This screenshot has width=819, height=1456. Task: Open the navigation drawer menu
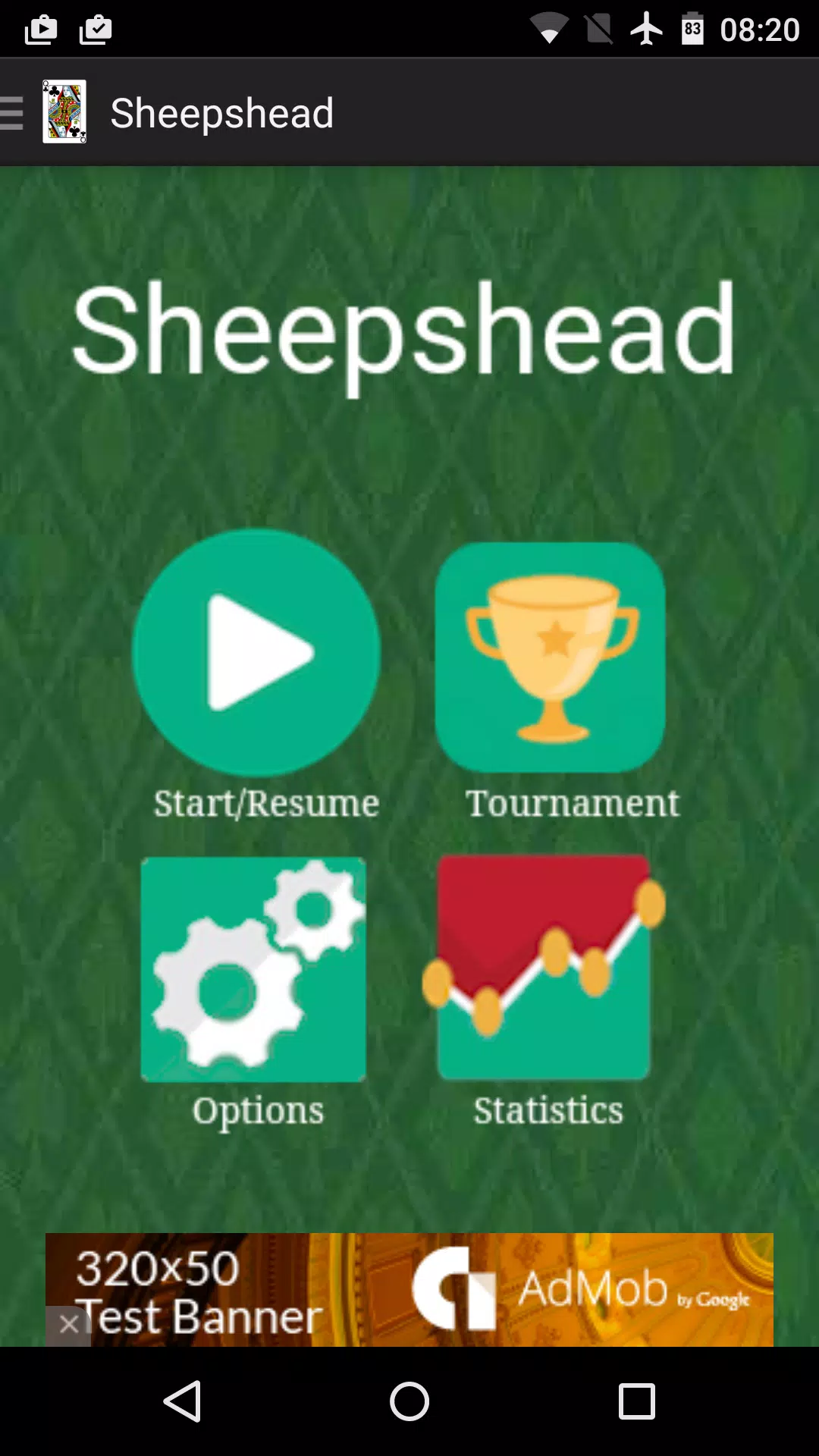14,114
